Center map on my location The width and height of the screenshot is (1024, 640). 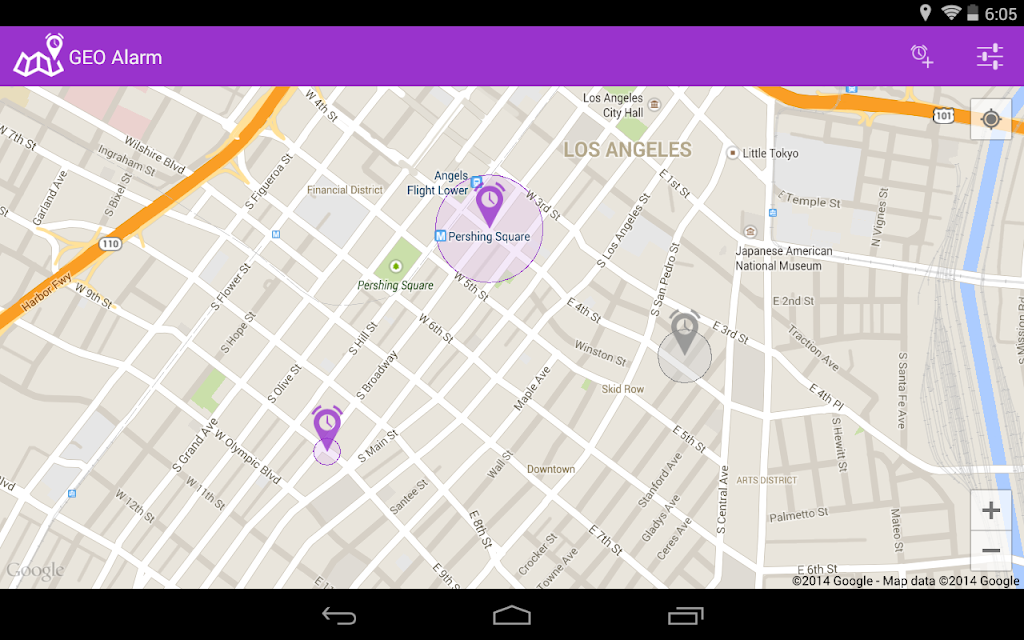(x=991, y=119)
